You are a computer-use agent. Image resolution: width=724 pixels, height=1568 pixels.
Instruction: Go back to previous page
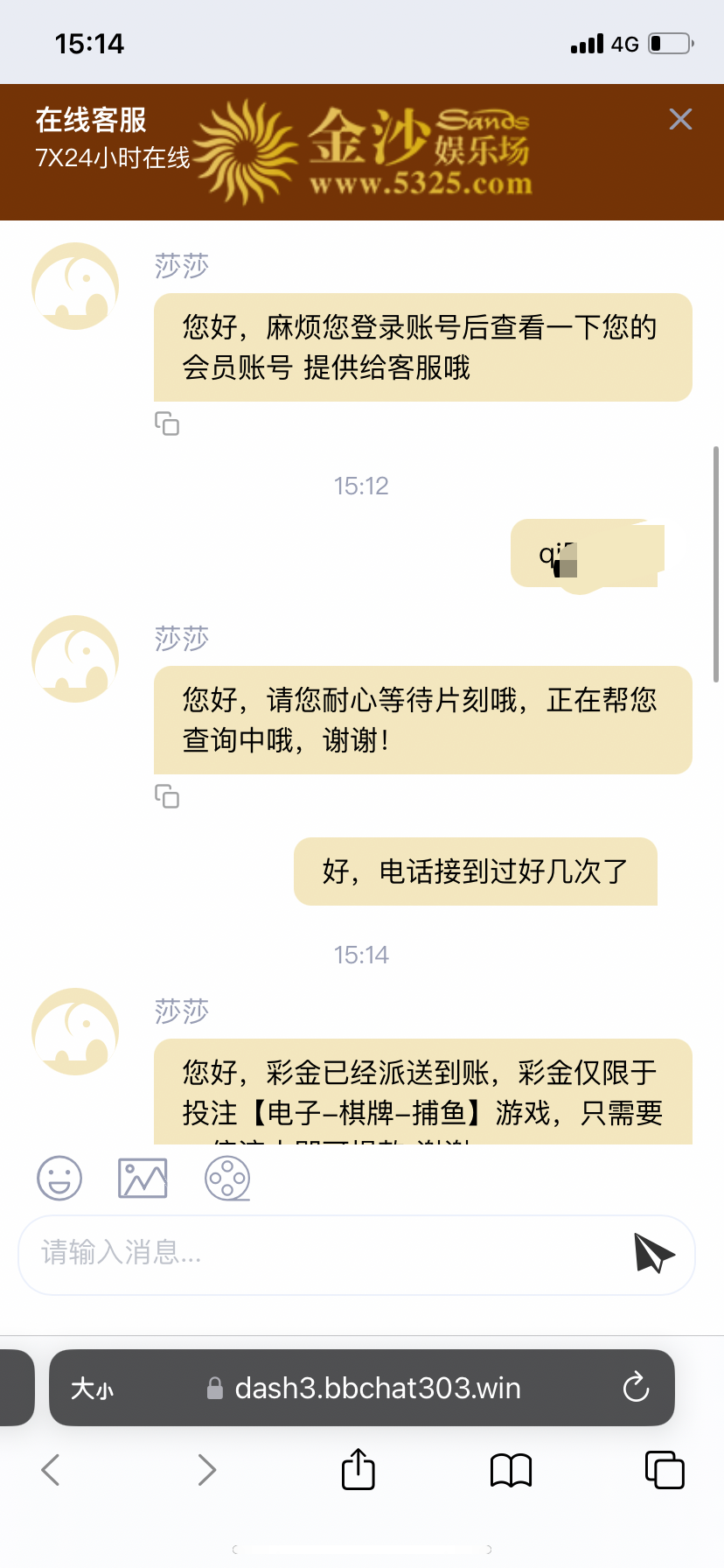click(51, 1470)
